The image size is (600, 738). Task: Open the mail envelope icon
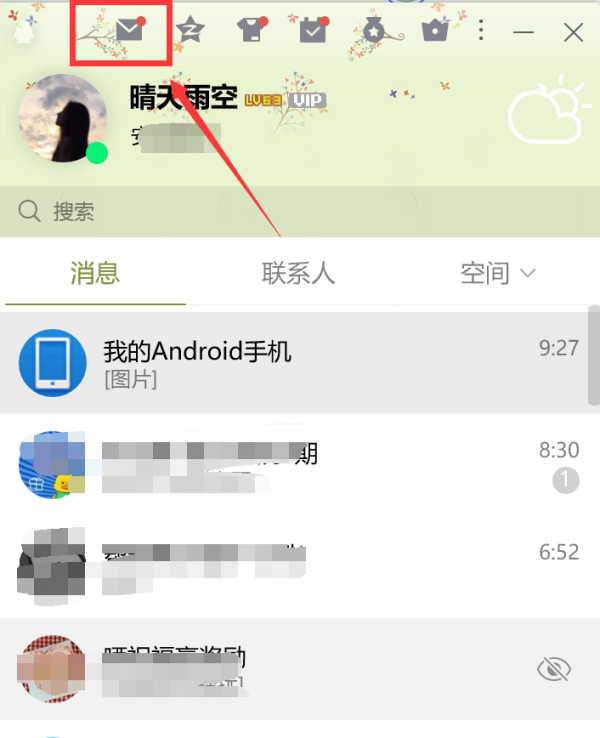pos(129,30)
